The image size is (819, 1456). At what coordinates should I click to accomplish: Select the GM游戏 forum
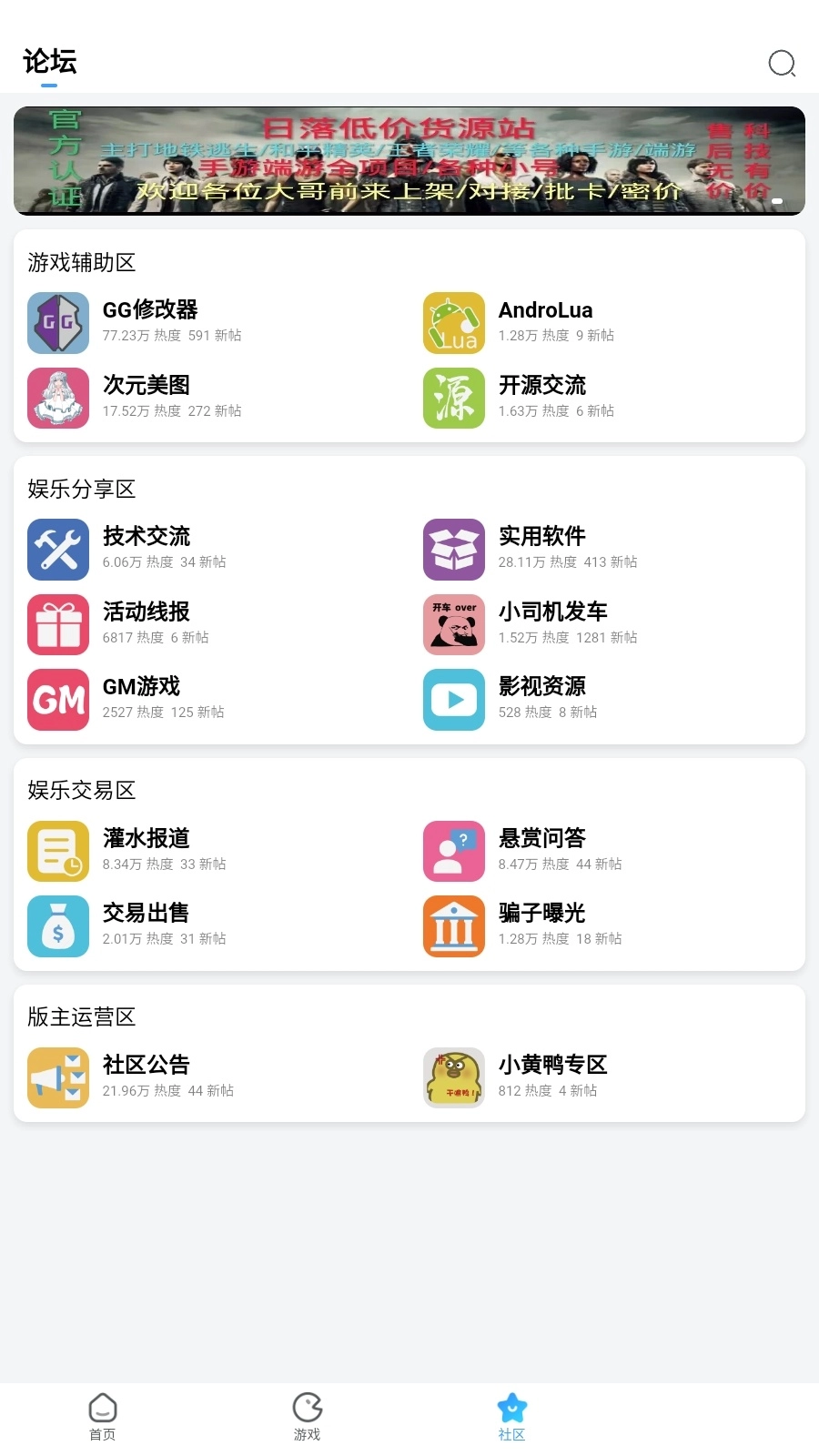[x=141, y=699]
